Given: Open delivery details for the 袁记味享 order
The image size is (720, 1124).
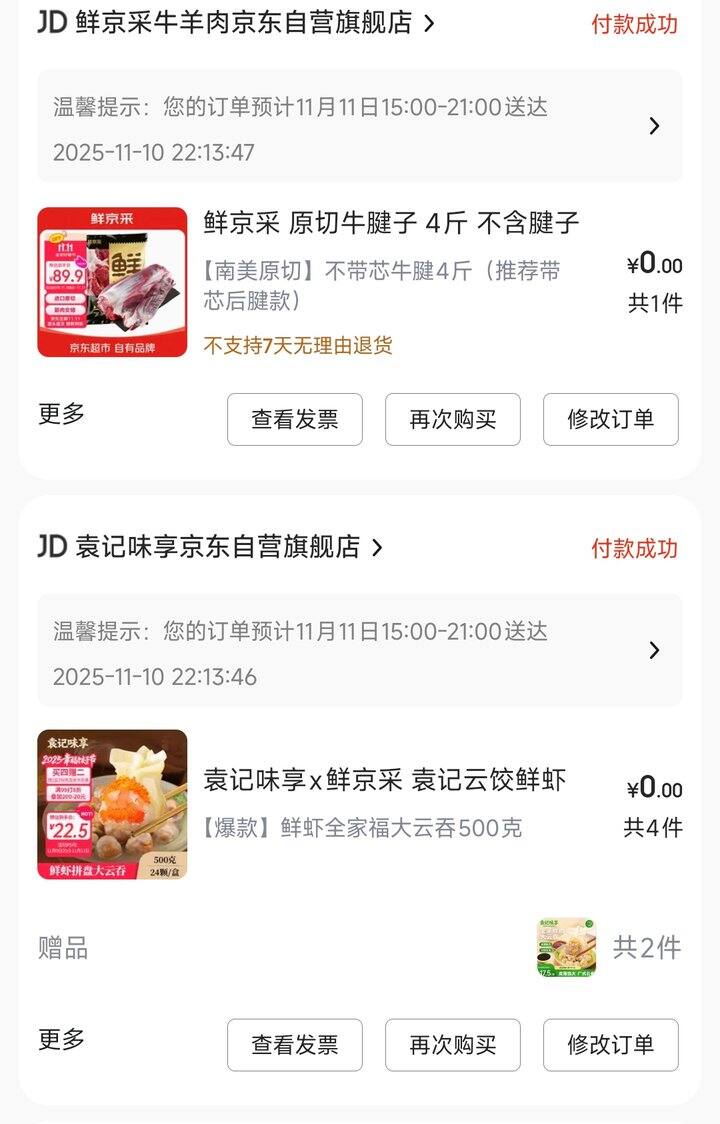Looking at the screenshot, I should (654, 650).
